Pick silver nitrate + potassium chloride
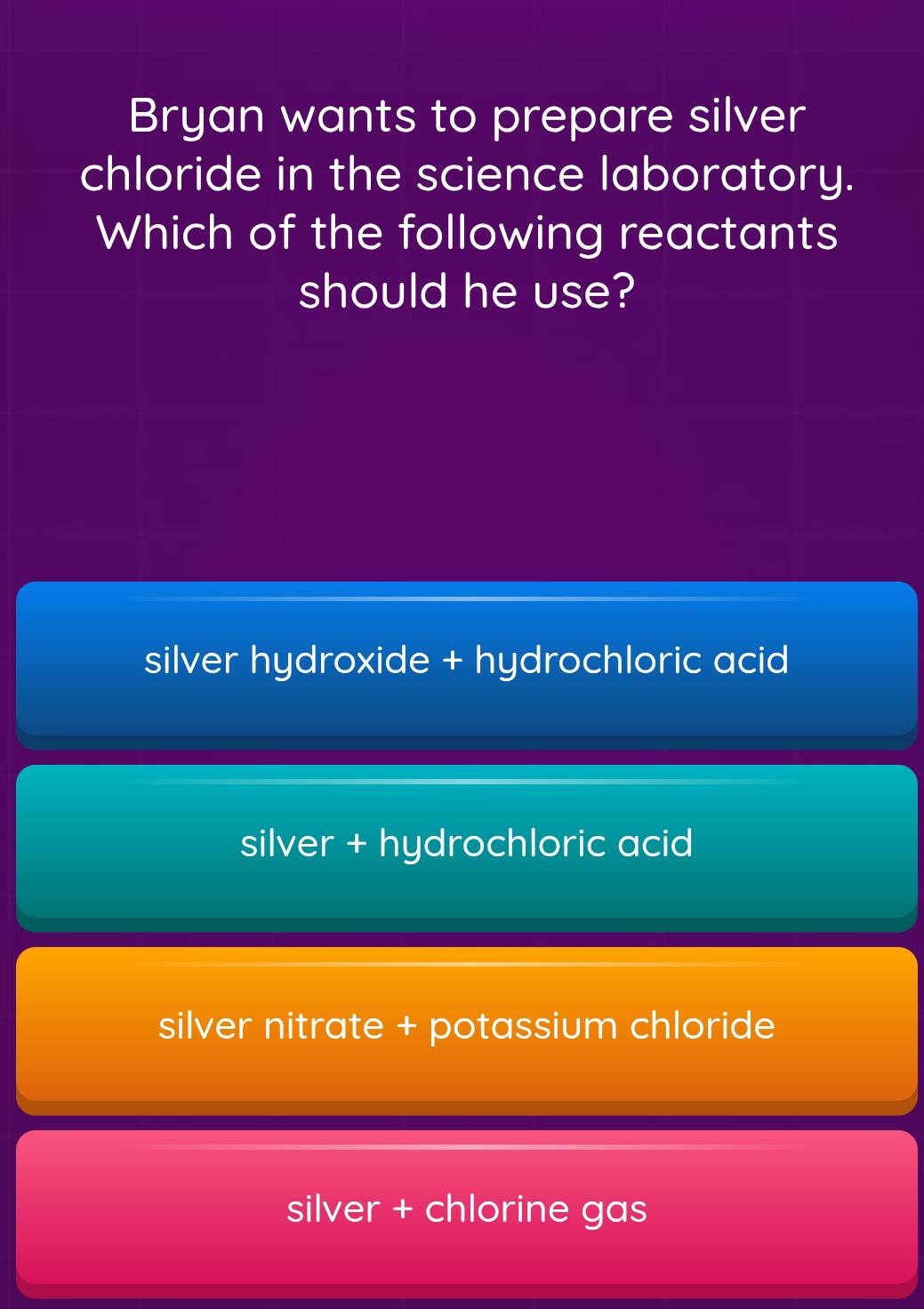This screenshot has width=924, height=1309. (x=466, y=1026)
